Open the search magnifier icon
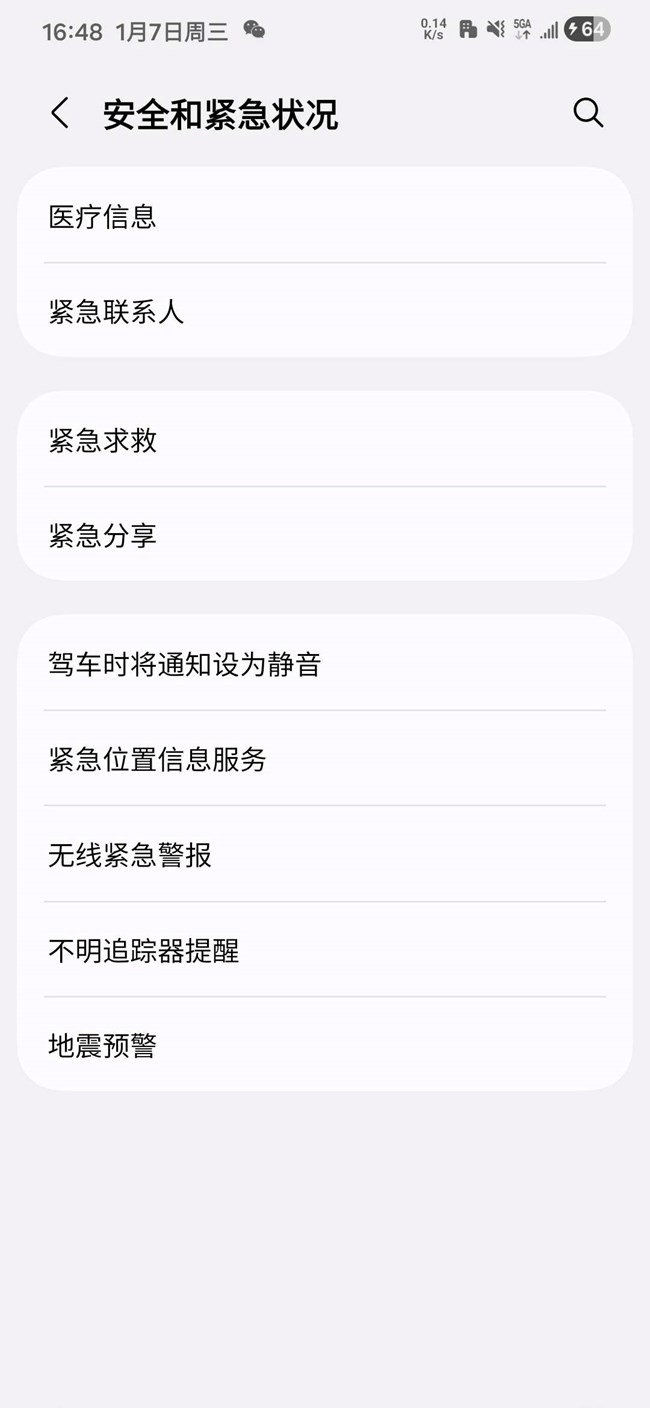Viewport: 650px width, 1408px height. [588, 113]
